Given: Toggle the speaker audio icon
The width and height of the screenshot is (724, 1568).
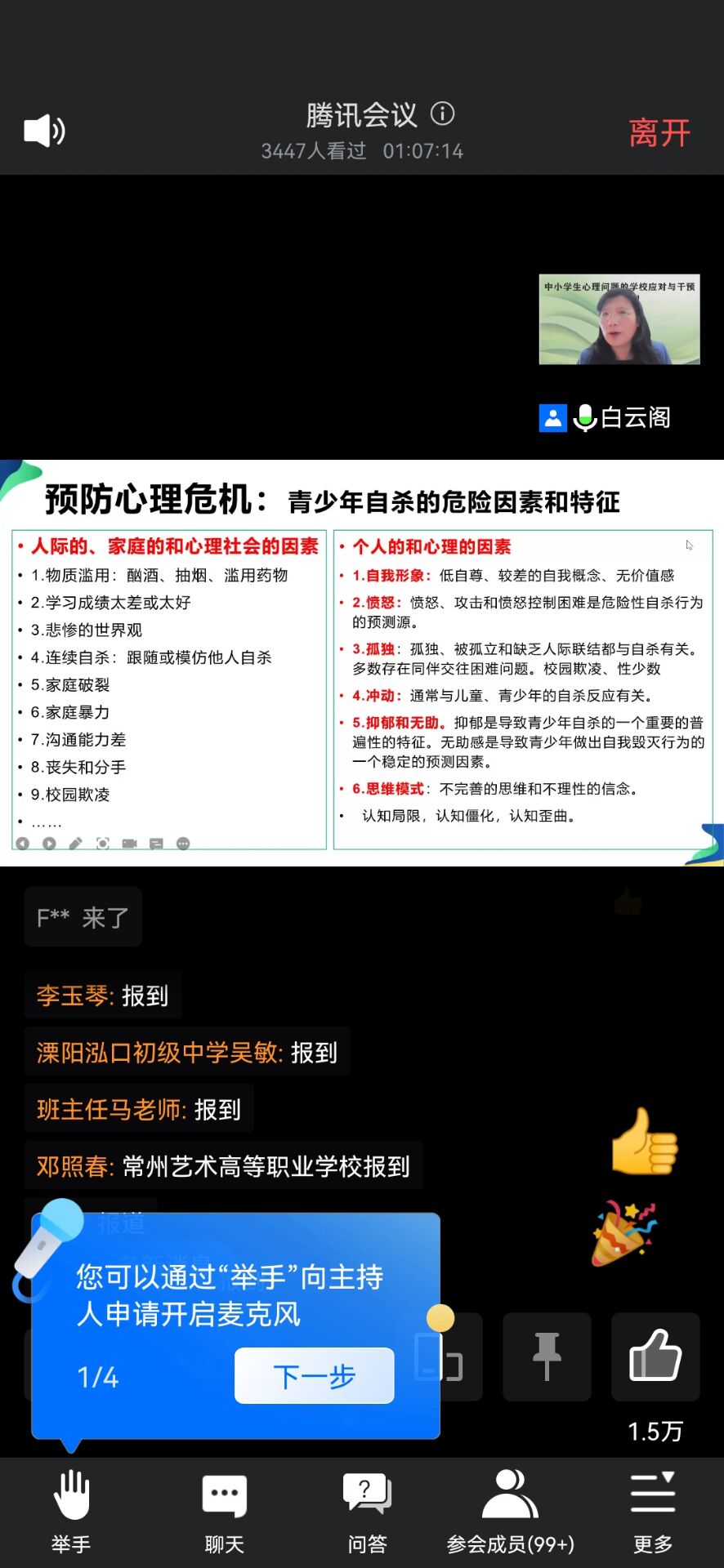Looking at the screenshot, I should tap(44, 131).
